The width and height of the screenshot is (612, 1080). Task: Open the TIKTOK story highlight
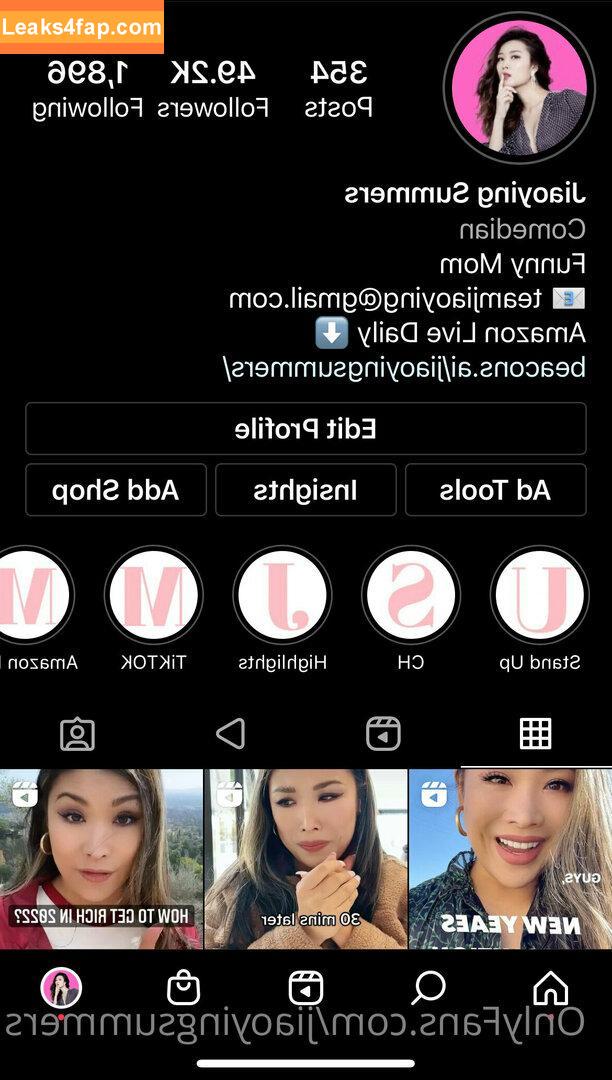154,596
